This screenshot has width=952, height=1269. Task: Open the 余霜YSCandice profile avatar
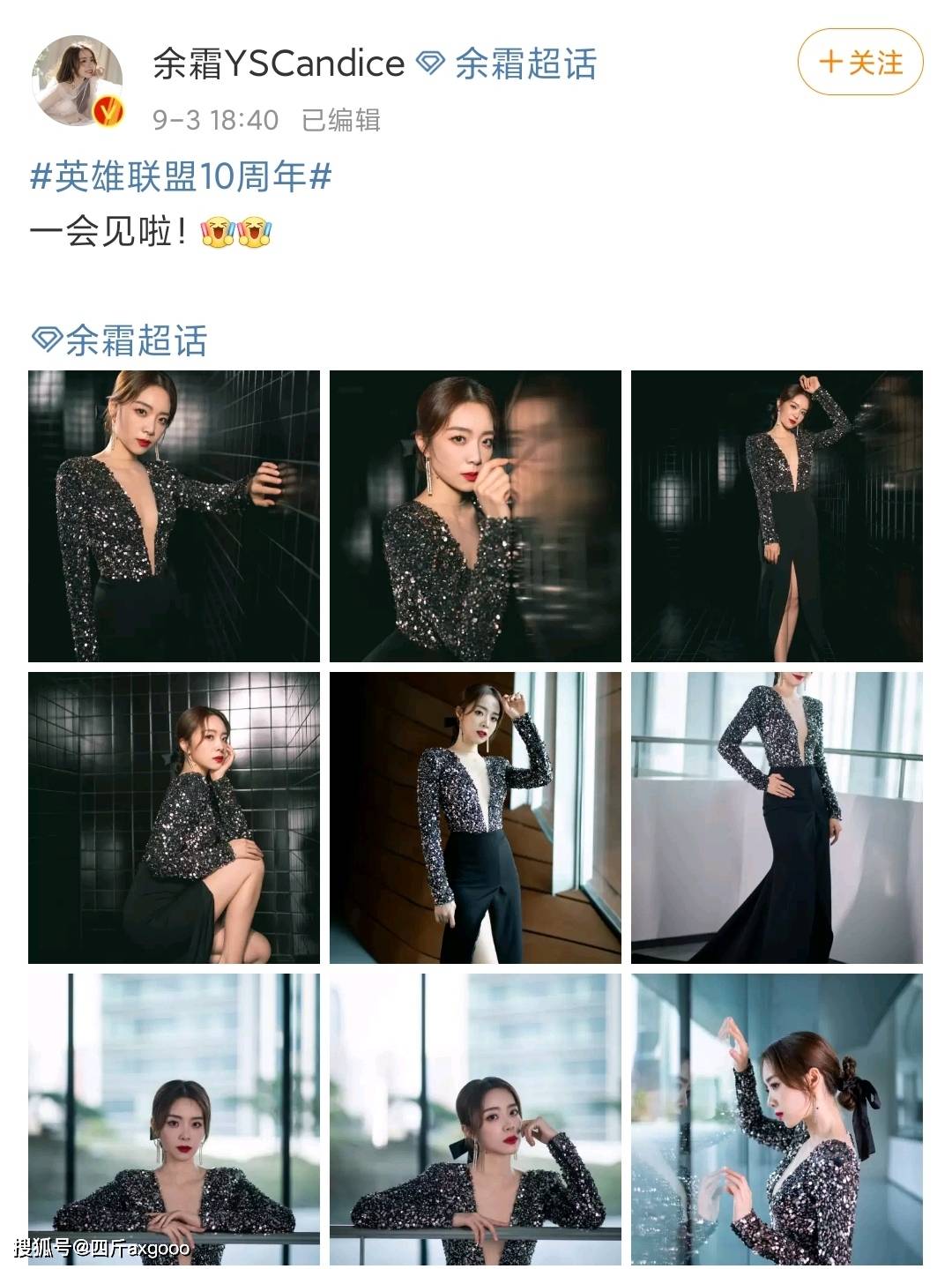[x=78, y=81]
